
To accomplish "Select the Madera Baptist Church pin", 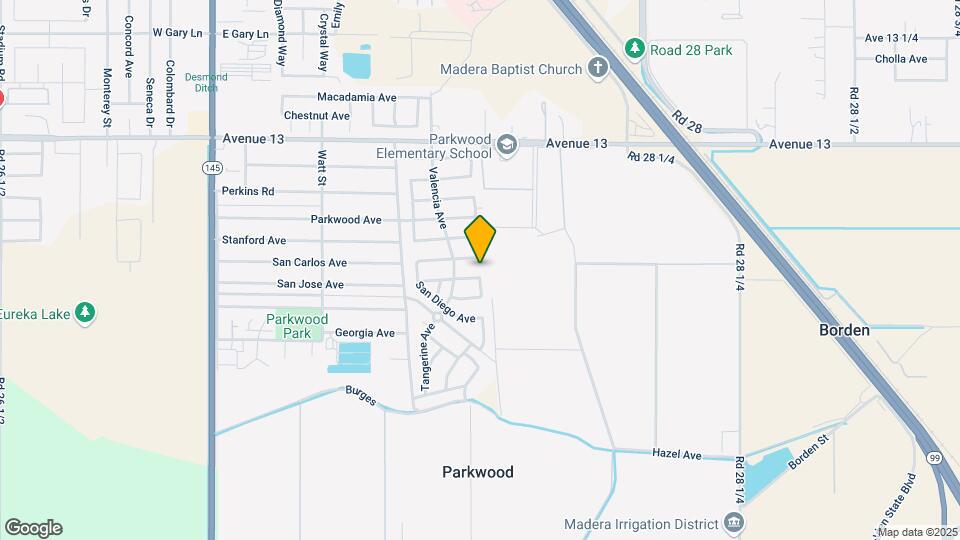I will point(597,69).
